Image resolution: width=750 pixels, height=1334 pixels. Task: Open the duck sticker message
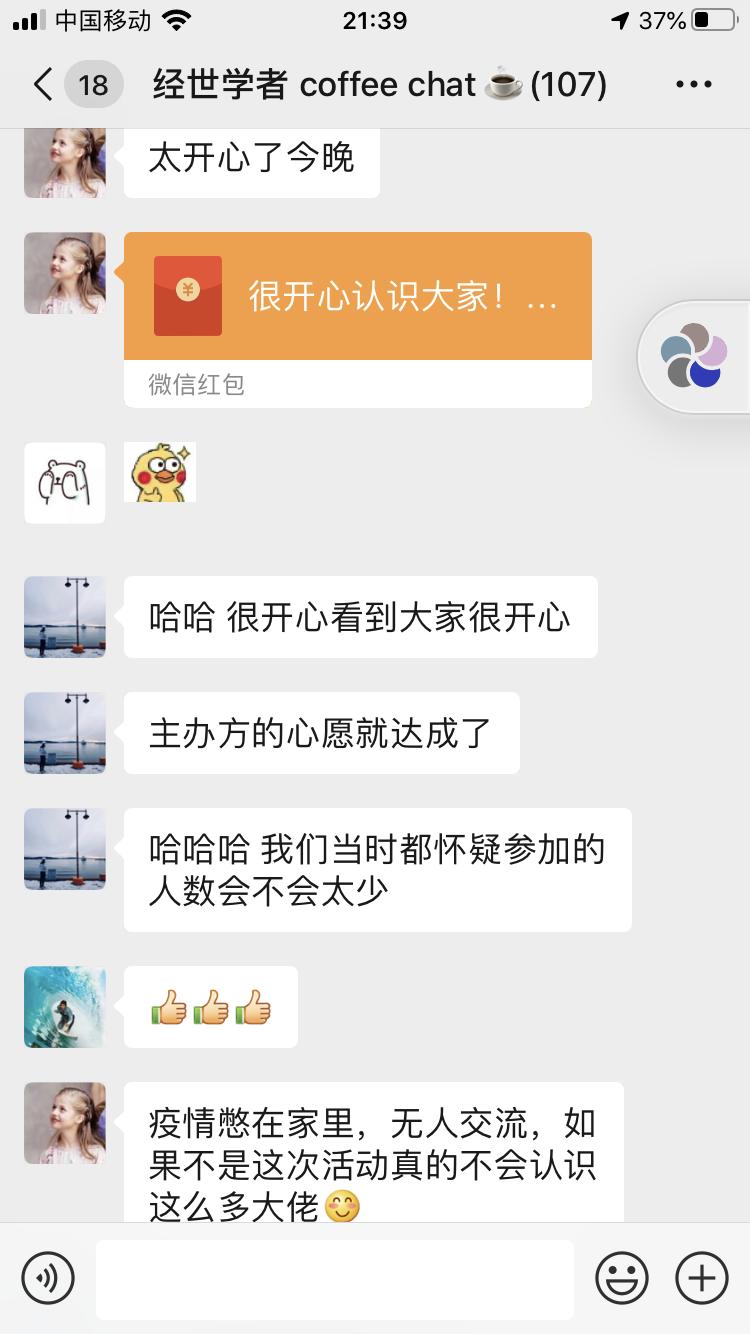(160, 473)
